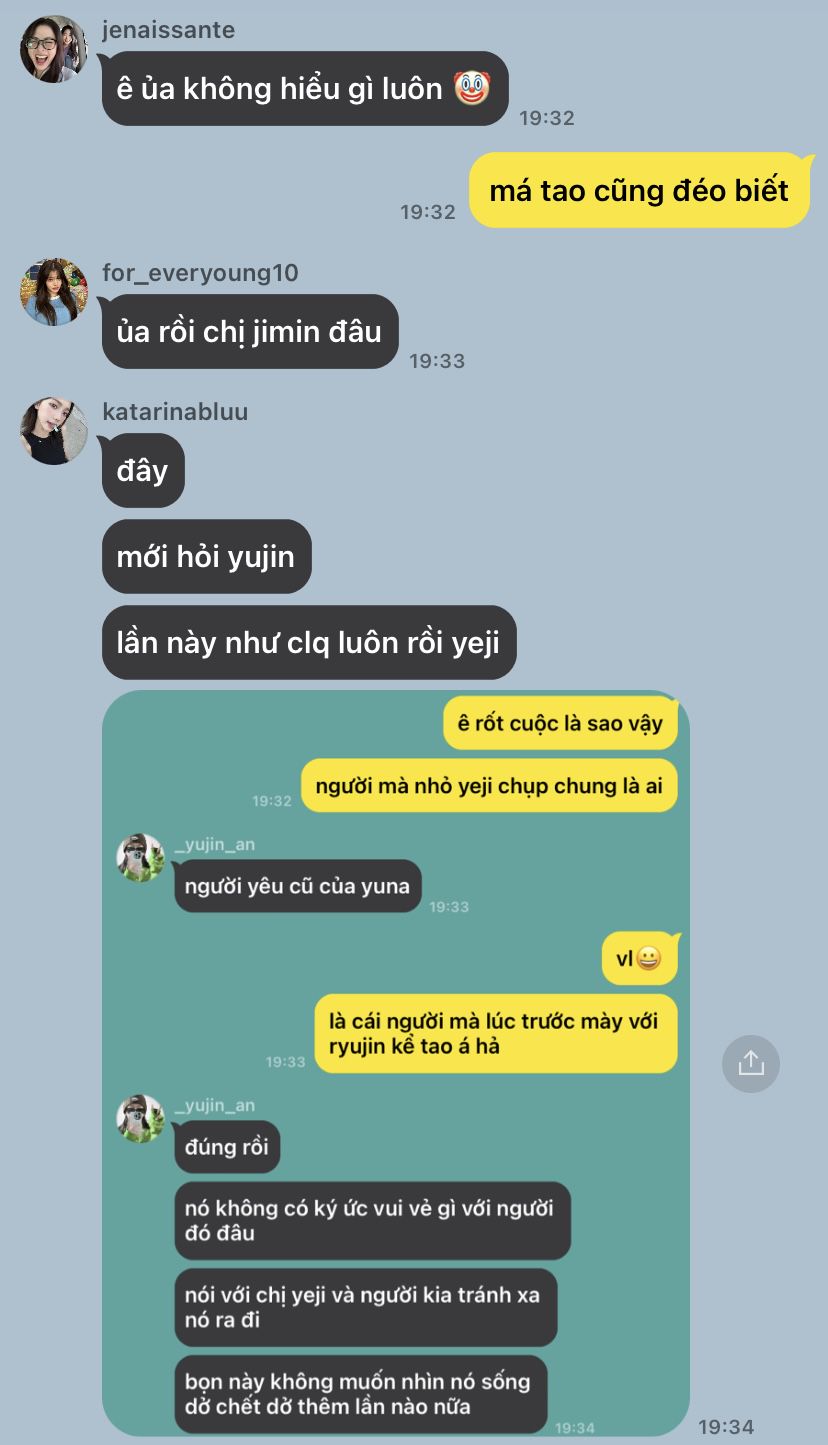828x1445 pixels.
Task: Open for_everyoung10's profile avatar
Action: click(x=54, y=292)
